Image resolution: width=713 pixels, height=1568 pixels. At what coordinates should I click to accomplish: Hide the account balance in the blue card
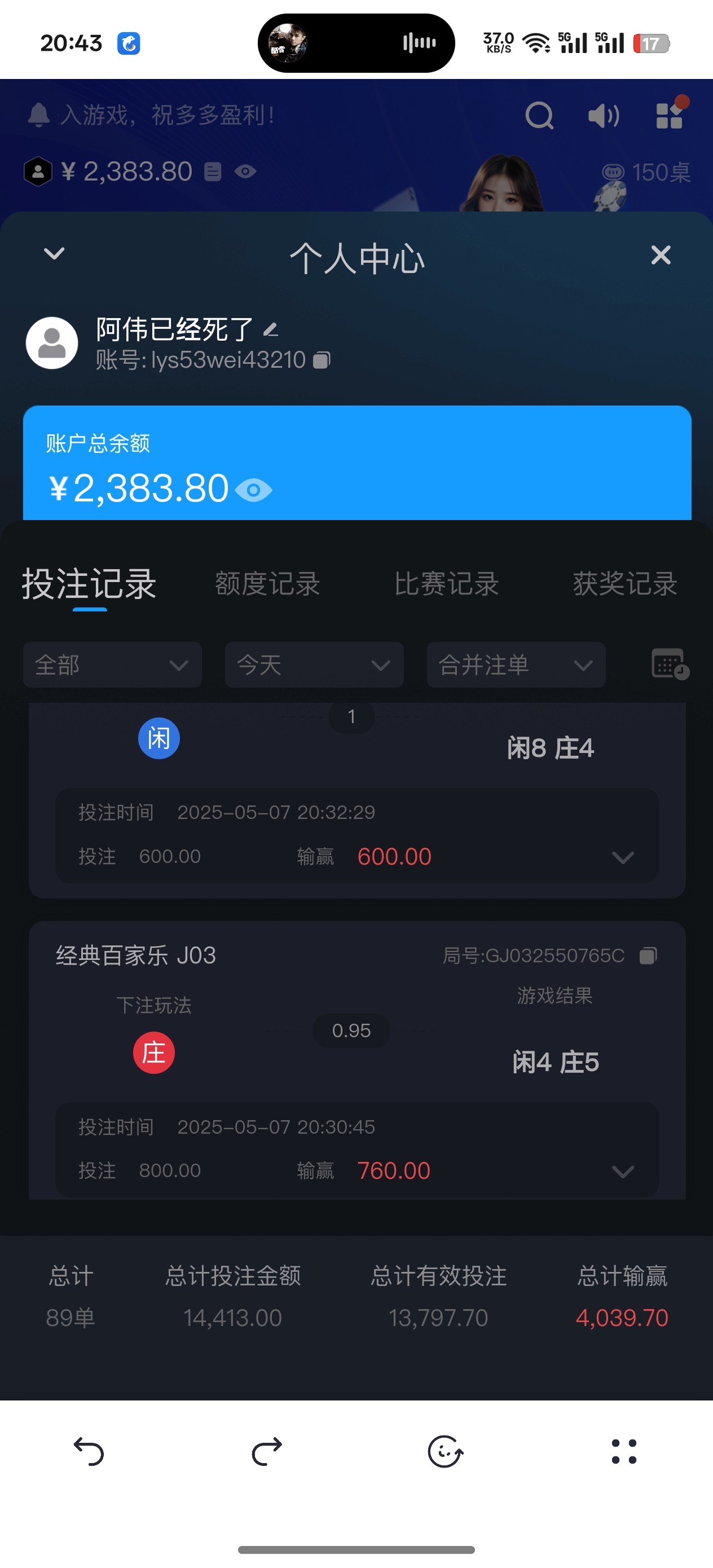[253, 490]
